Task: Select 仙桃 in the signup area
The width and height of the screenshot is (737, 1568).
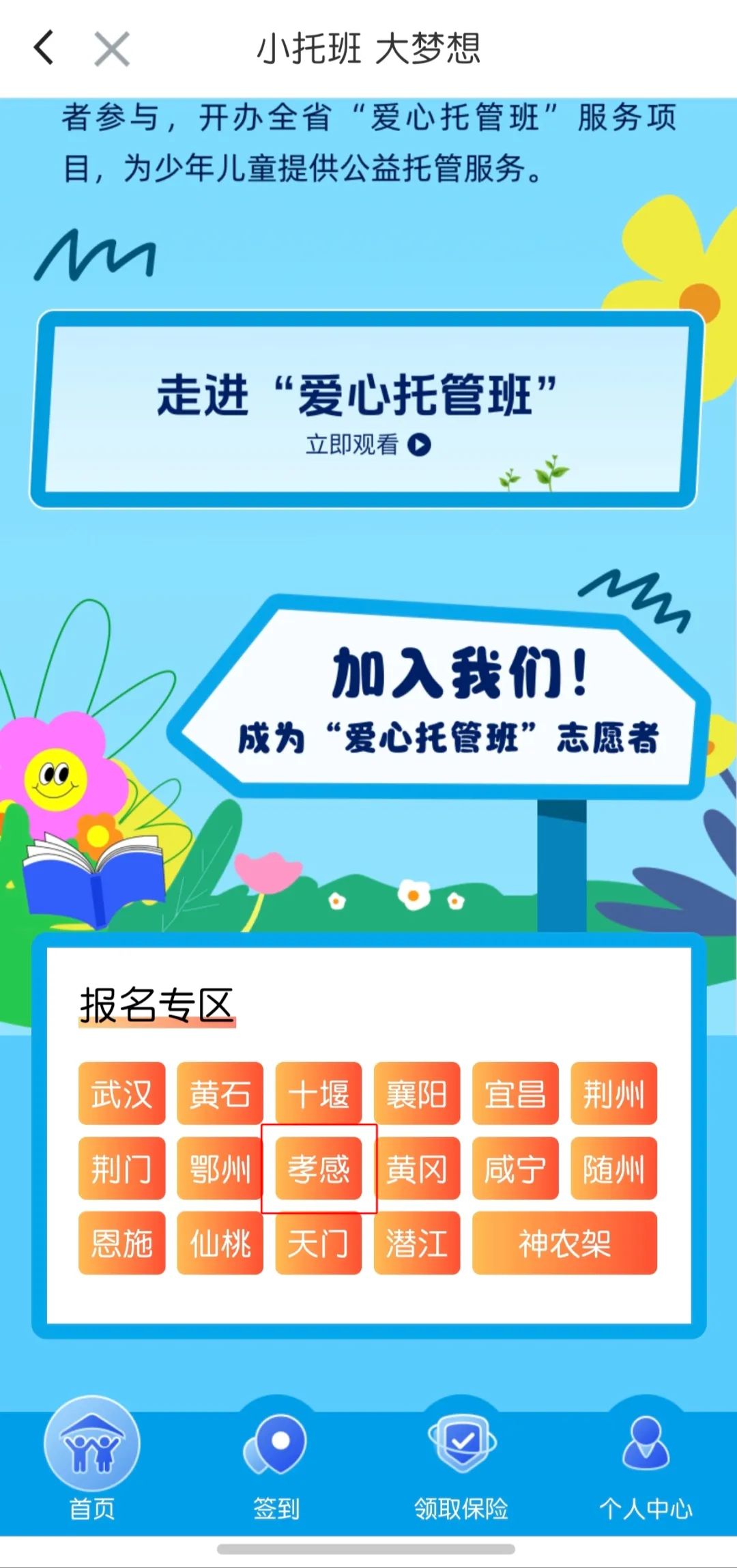Action: point(220,1242)
